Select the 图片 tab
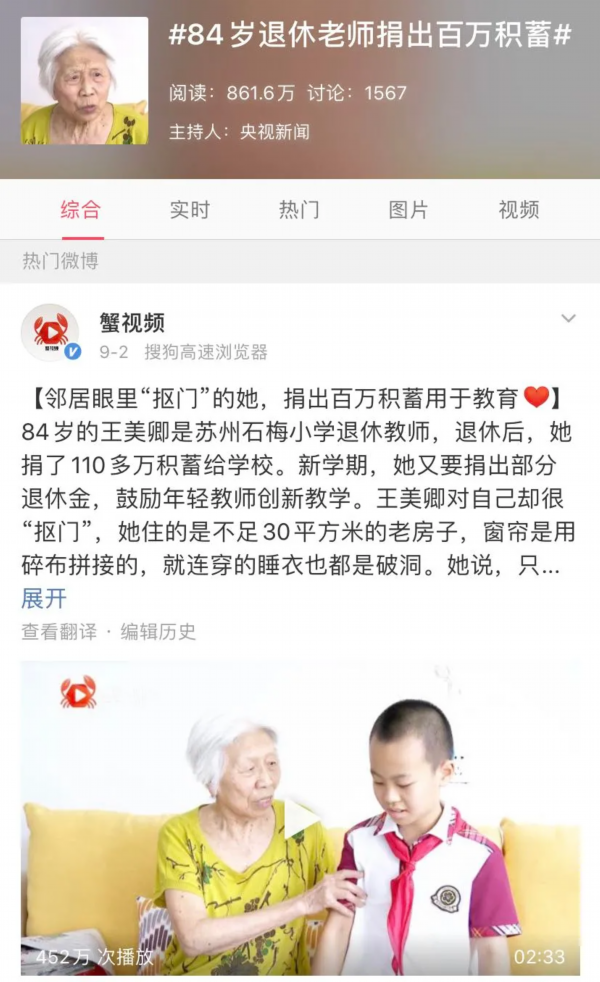600x982 pixels. 408,210
